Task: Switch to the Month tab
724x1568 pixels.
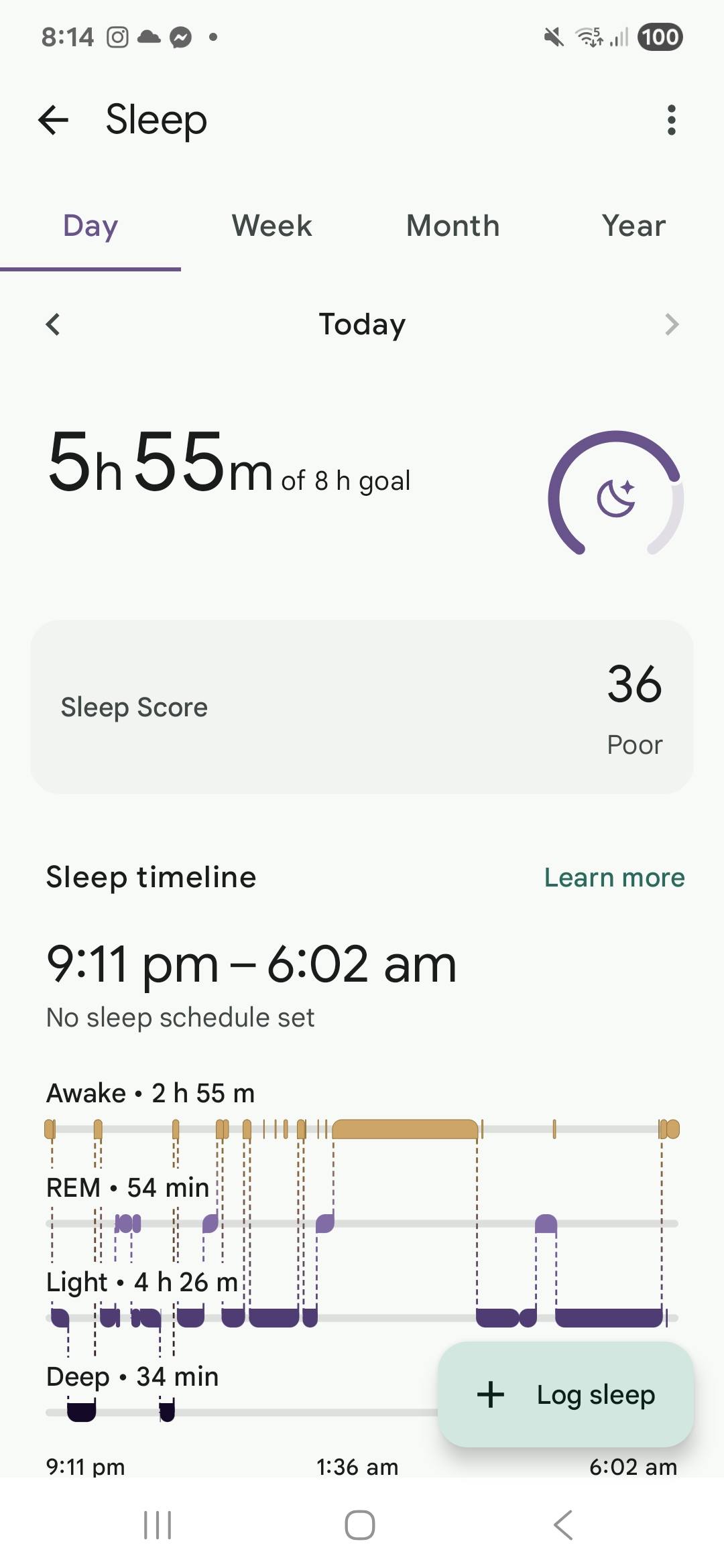Action: point(452,226)
